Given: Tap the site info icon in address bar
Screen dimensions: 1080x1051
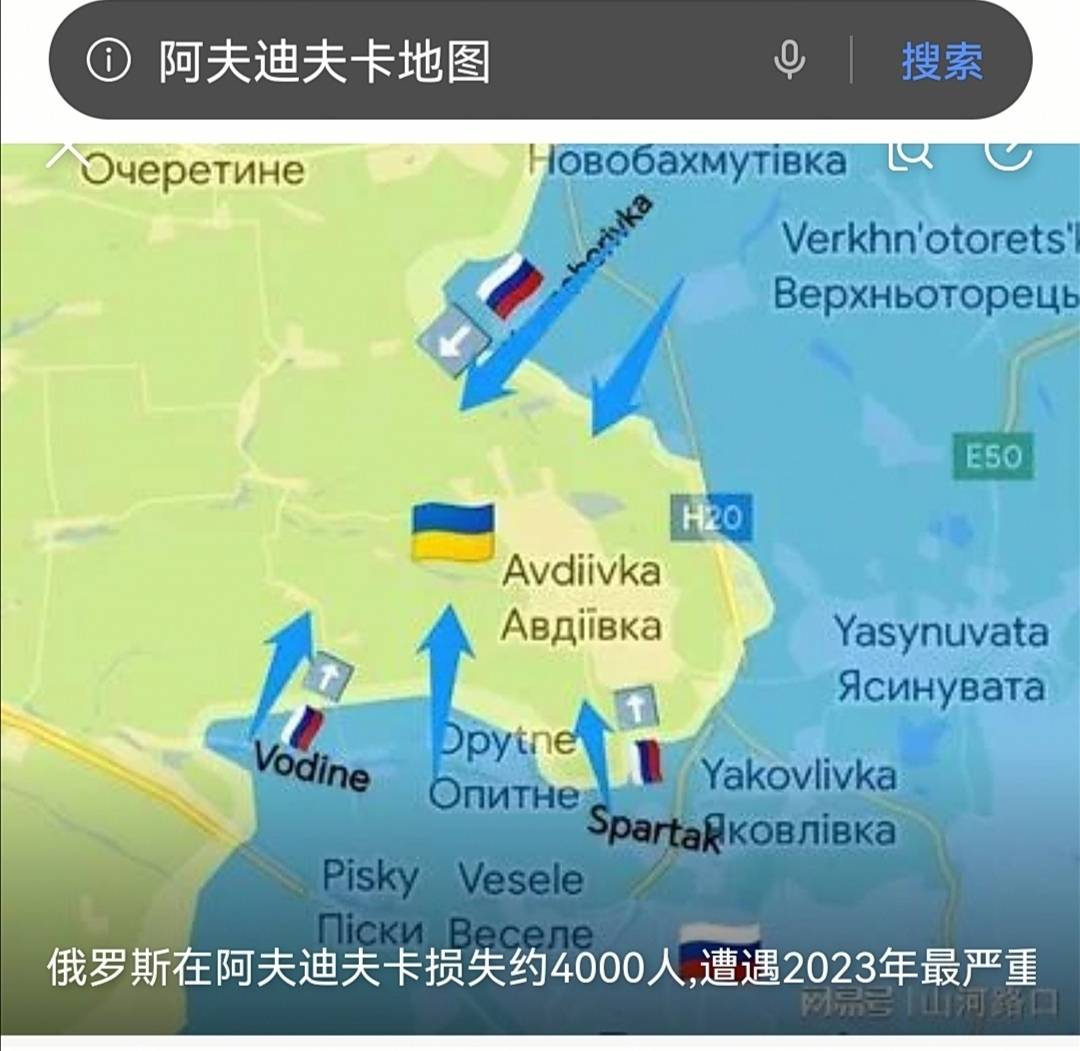Looking at the screenshot, I should tap(109, 61).
